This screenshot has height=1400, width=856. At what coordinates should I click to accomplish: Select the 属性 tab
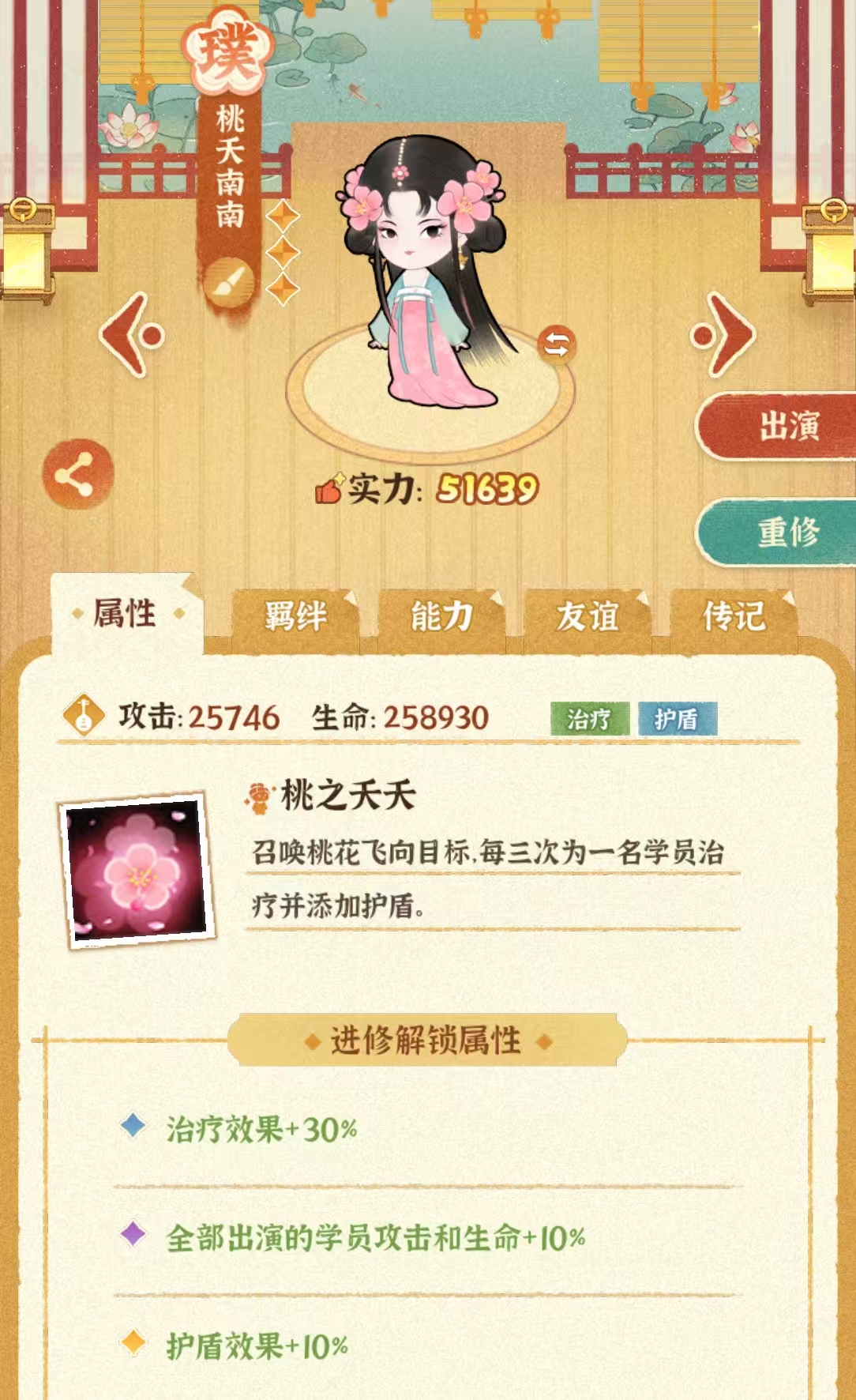pos(126,614)
